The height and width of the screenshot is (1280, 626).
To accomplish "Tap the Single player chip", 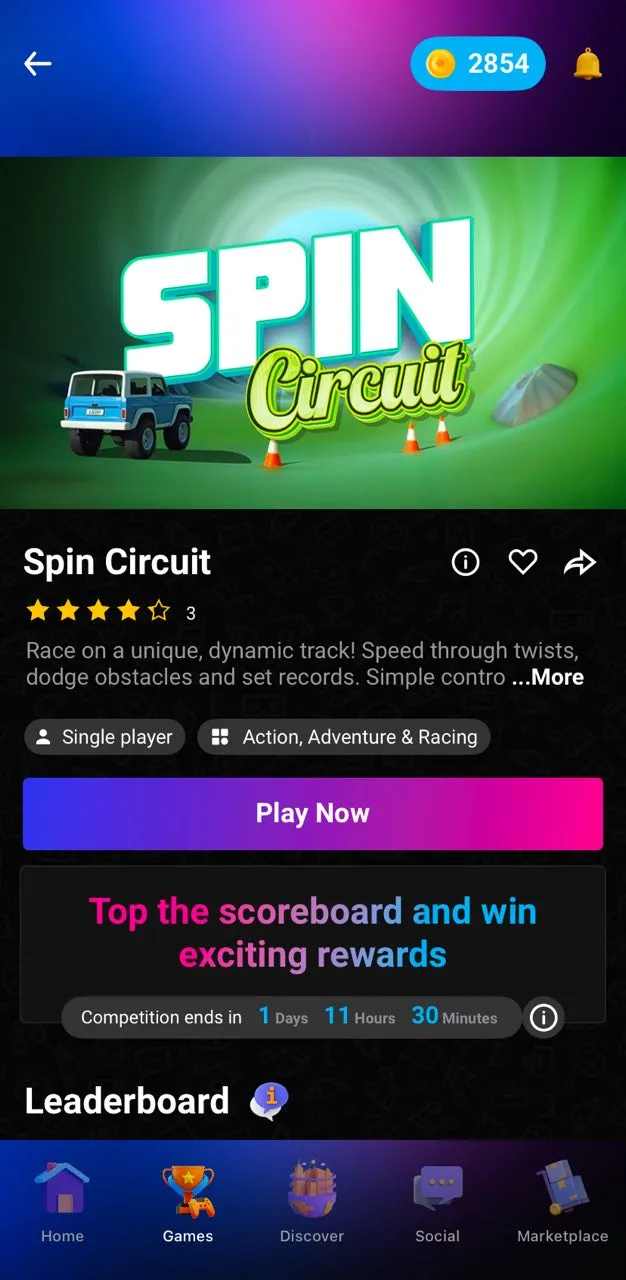I will pos(105,737).
